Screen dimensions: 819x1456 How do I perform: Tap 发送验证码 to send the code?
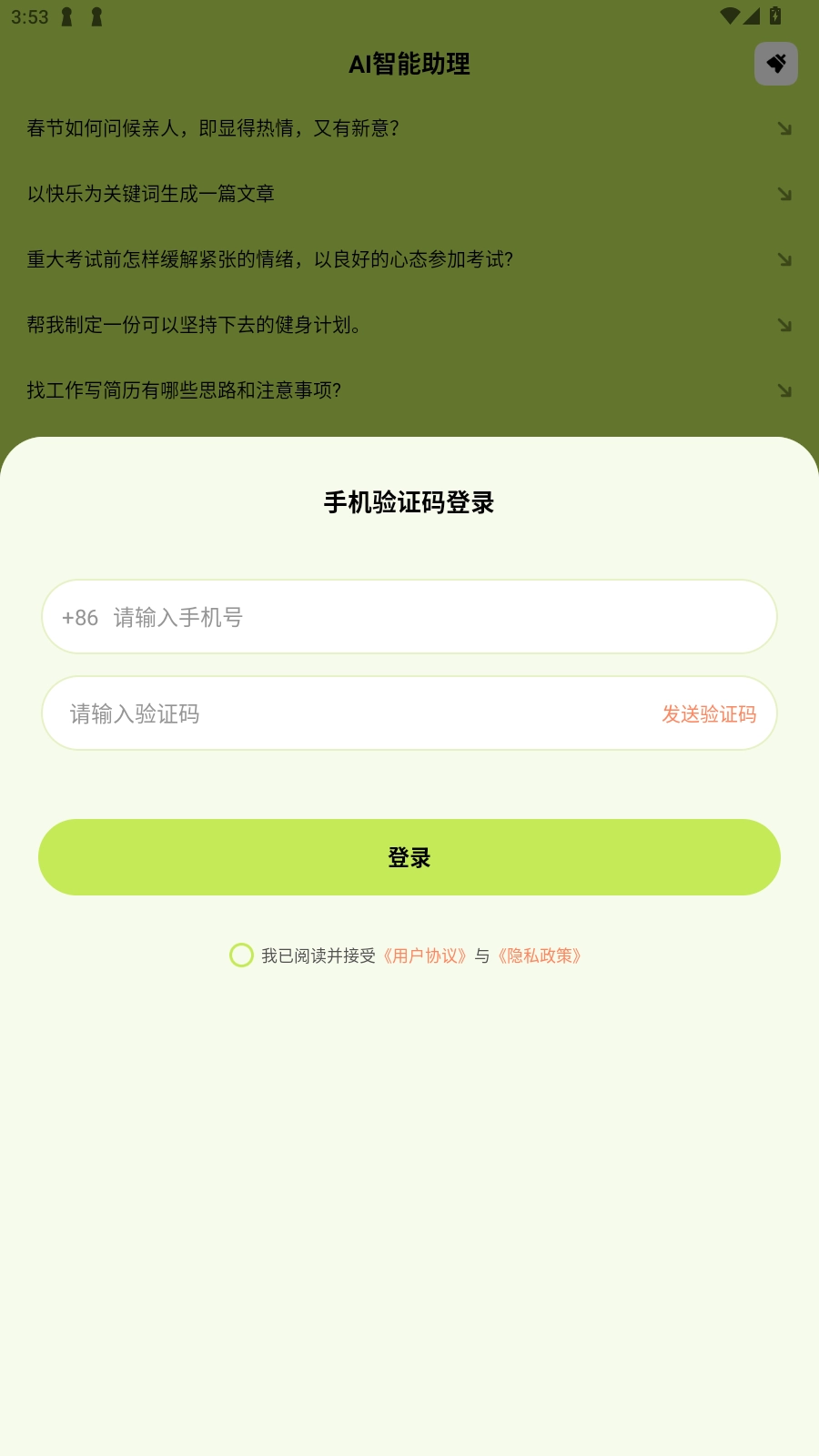[709, 714]
